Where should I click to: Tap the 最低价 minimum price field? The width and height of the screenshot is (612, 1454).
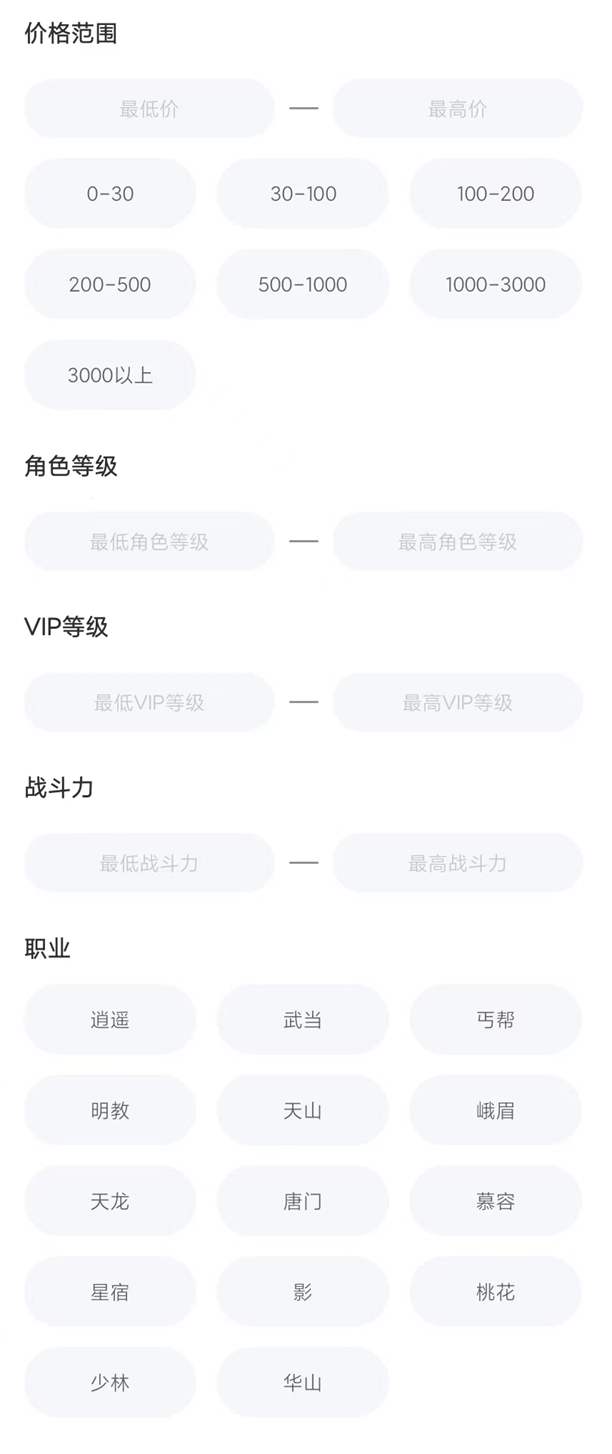tap(149, 109)
